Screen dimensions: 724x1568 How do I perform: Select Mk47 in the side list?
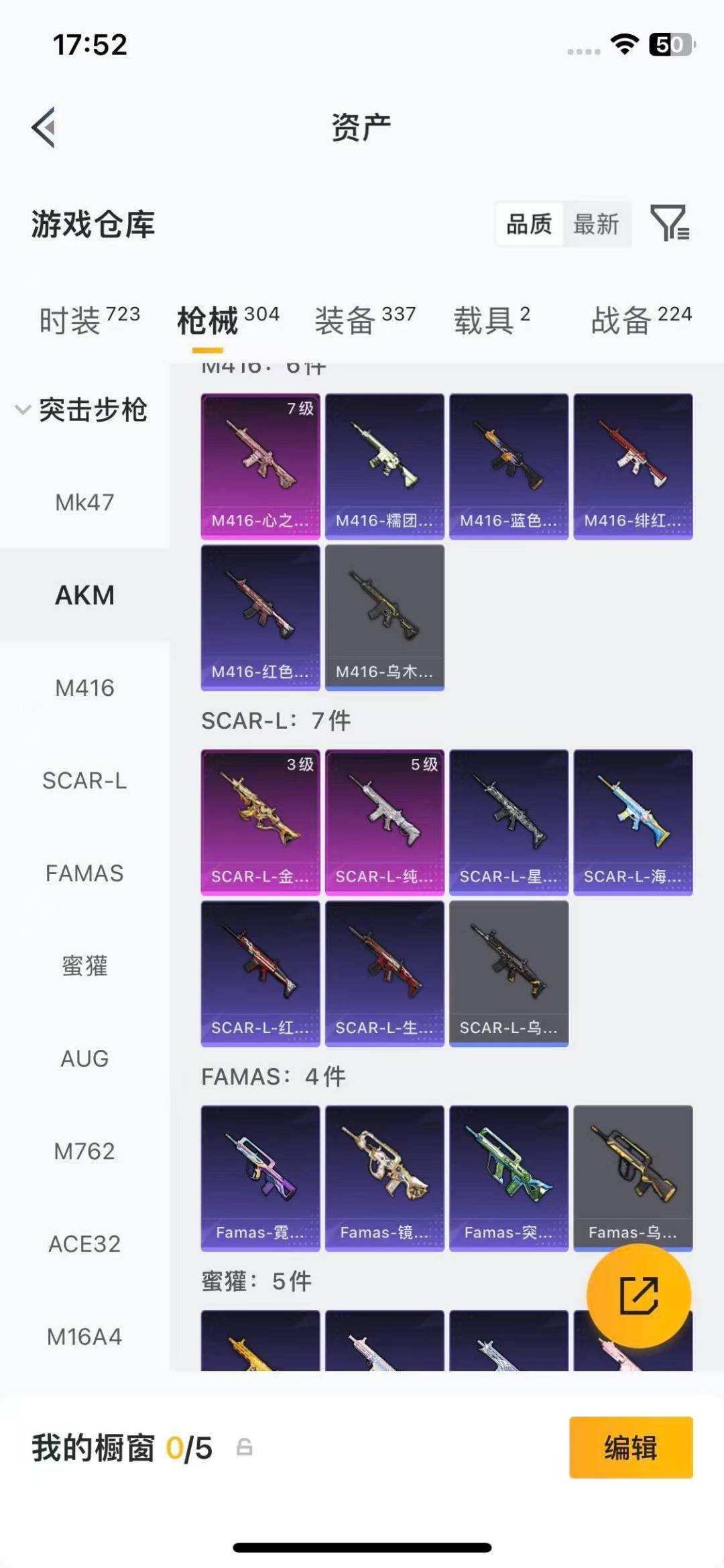[x=84, y=502]
